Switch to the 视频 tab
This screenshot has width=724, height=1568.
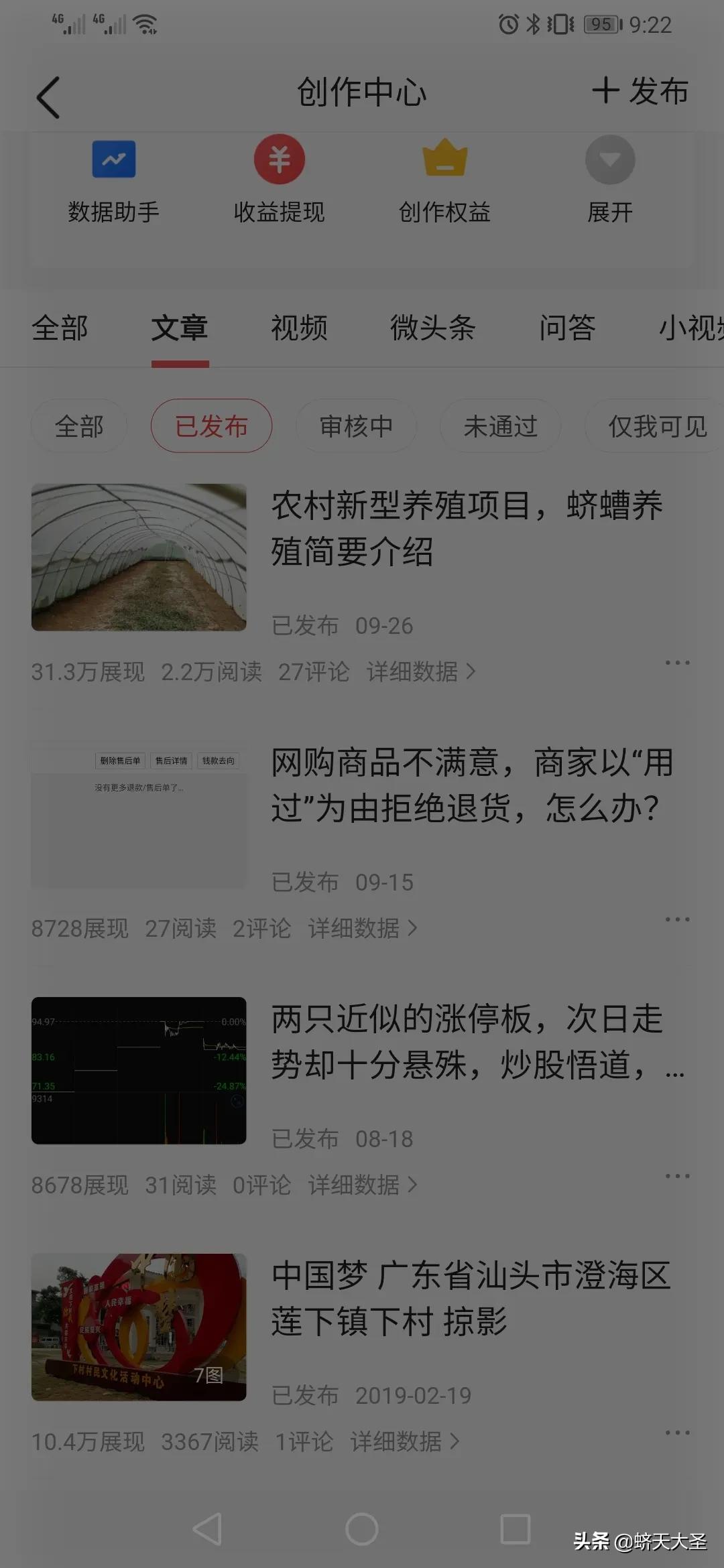click(x=299, y=328)
